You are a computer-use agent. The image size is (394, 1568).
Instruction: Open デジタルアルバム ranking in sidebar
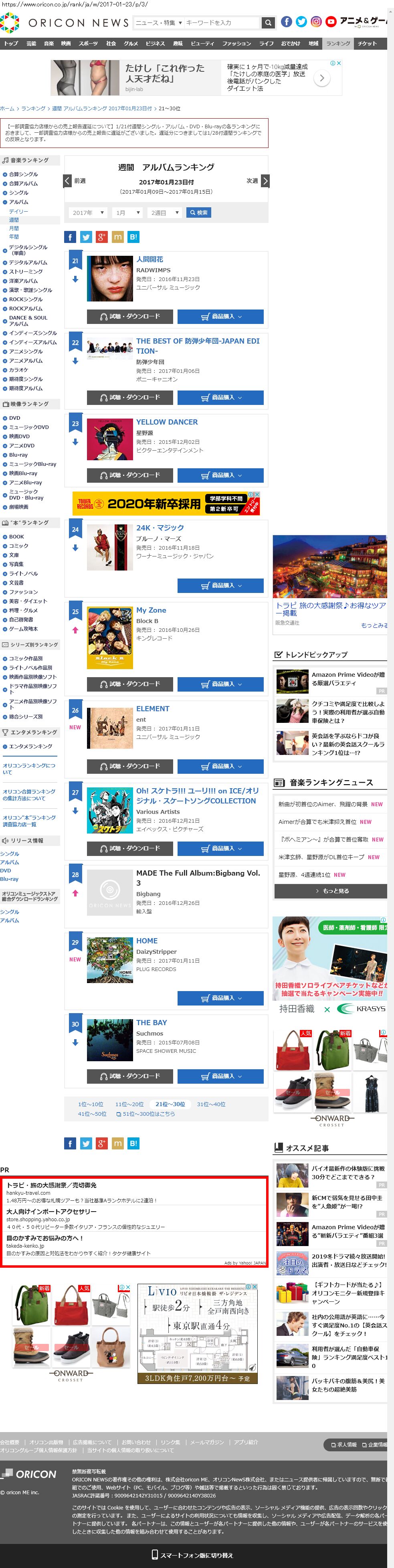click(x=27, y=263)
